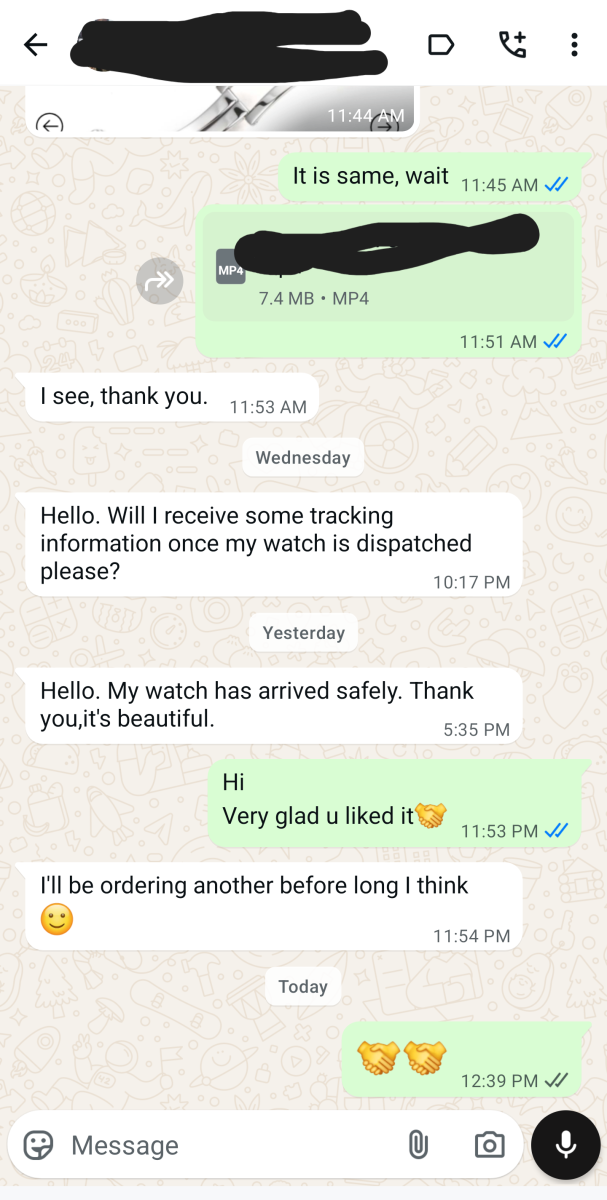Viewport: 607px width, 1200px height.
Task: Open the emoji sticker picker
Action: (x=38, y=1145)
